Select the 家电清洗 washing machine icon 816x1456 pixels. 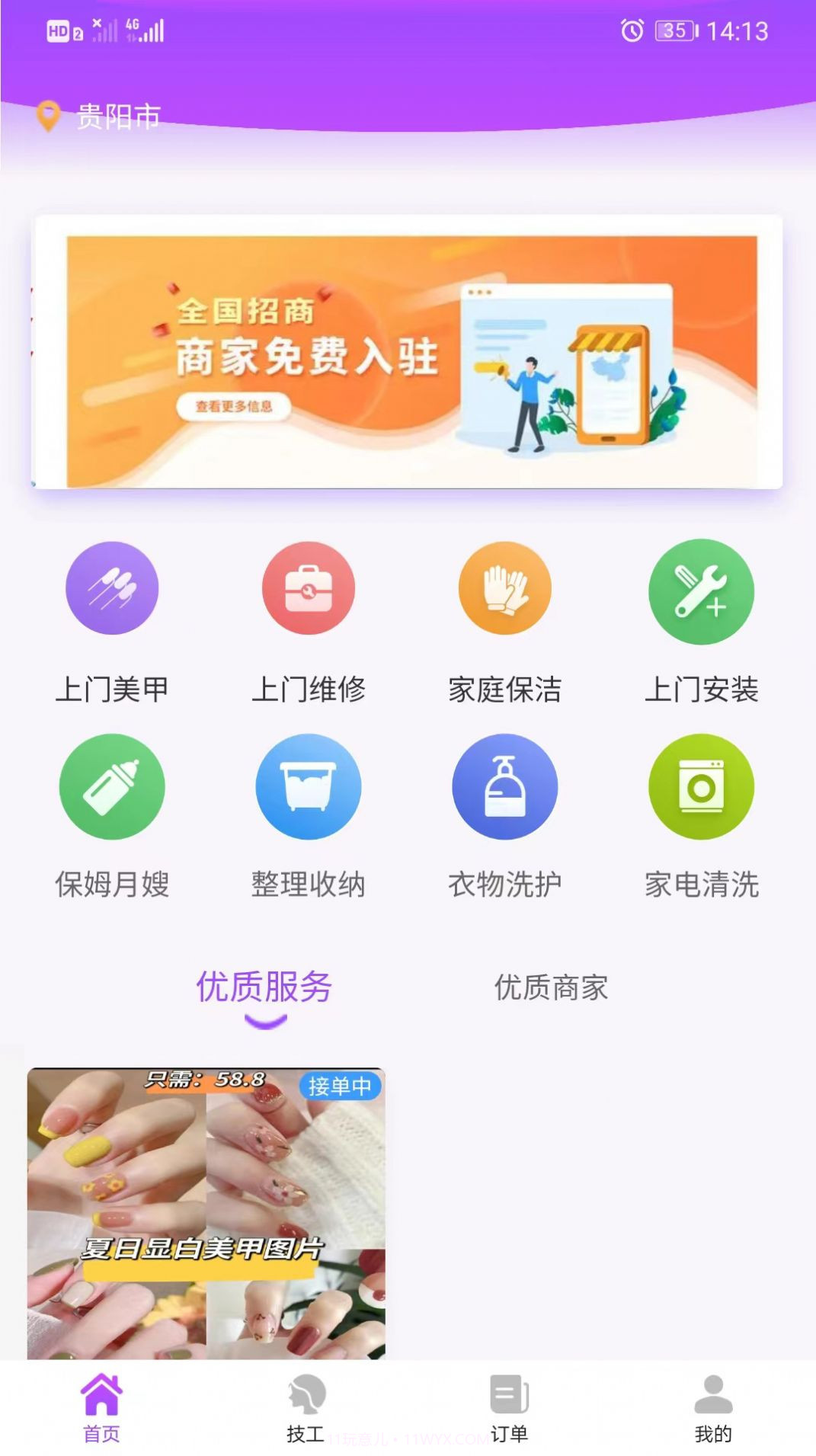[x=702, y=788]
